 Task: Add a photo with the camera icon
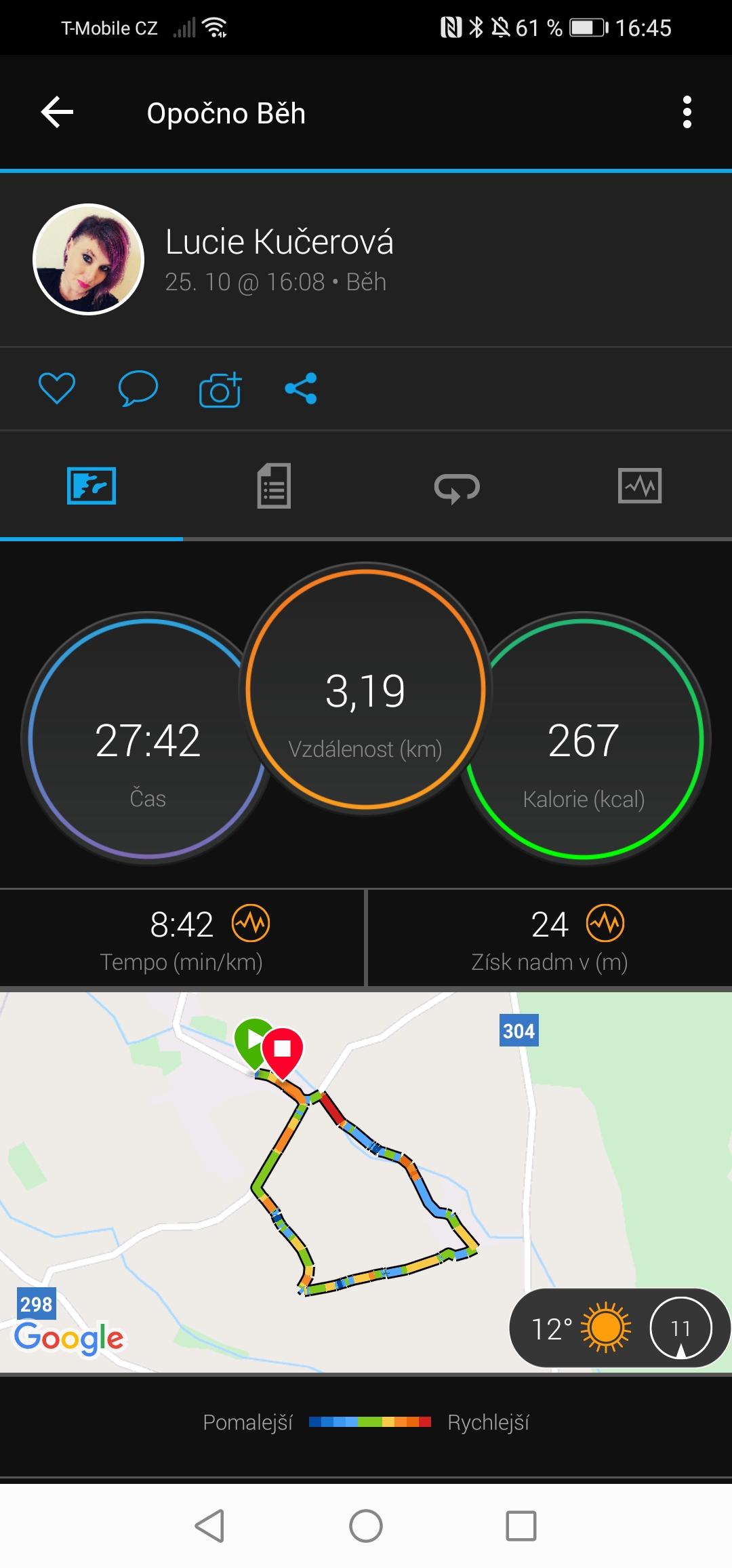coord(220,389)
